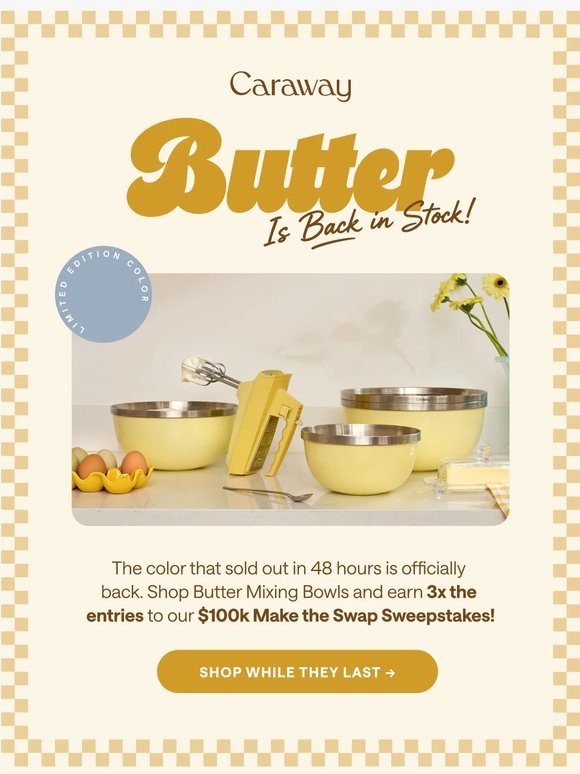
Task: Tap the Shop While They Last button
Action: [297, 671]
